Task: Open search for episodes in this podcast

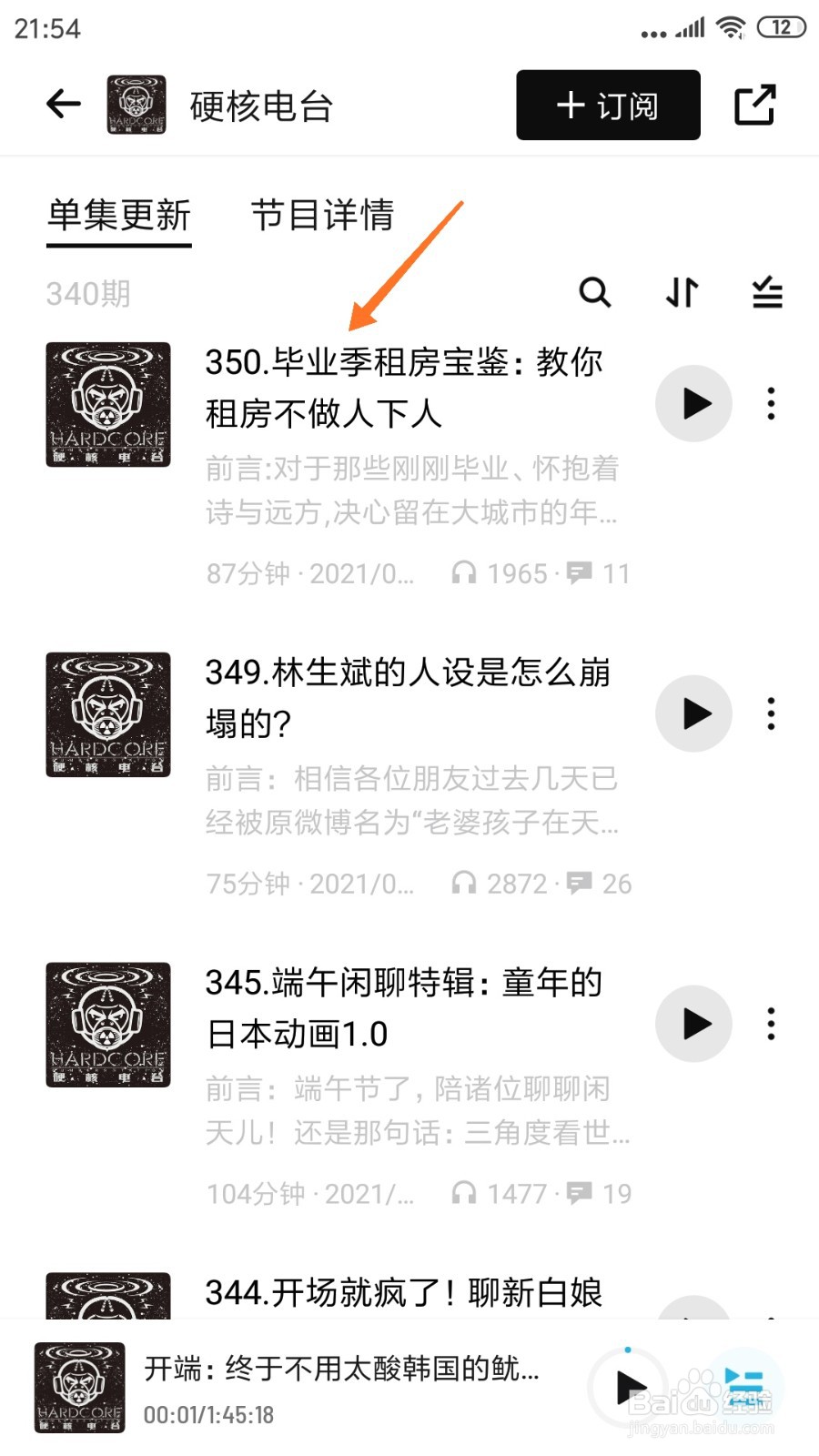Action: pos(595,293)
